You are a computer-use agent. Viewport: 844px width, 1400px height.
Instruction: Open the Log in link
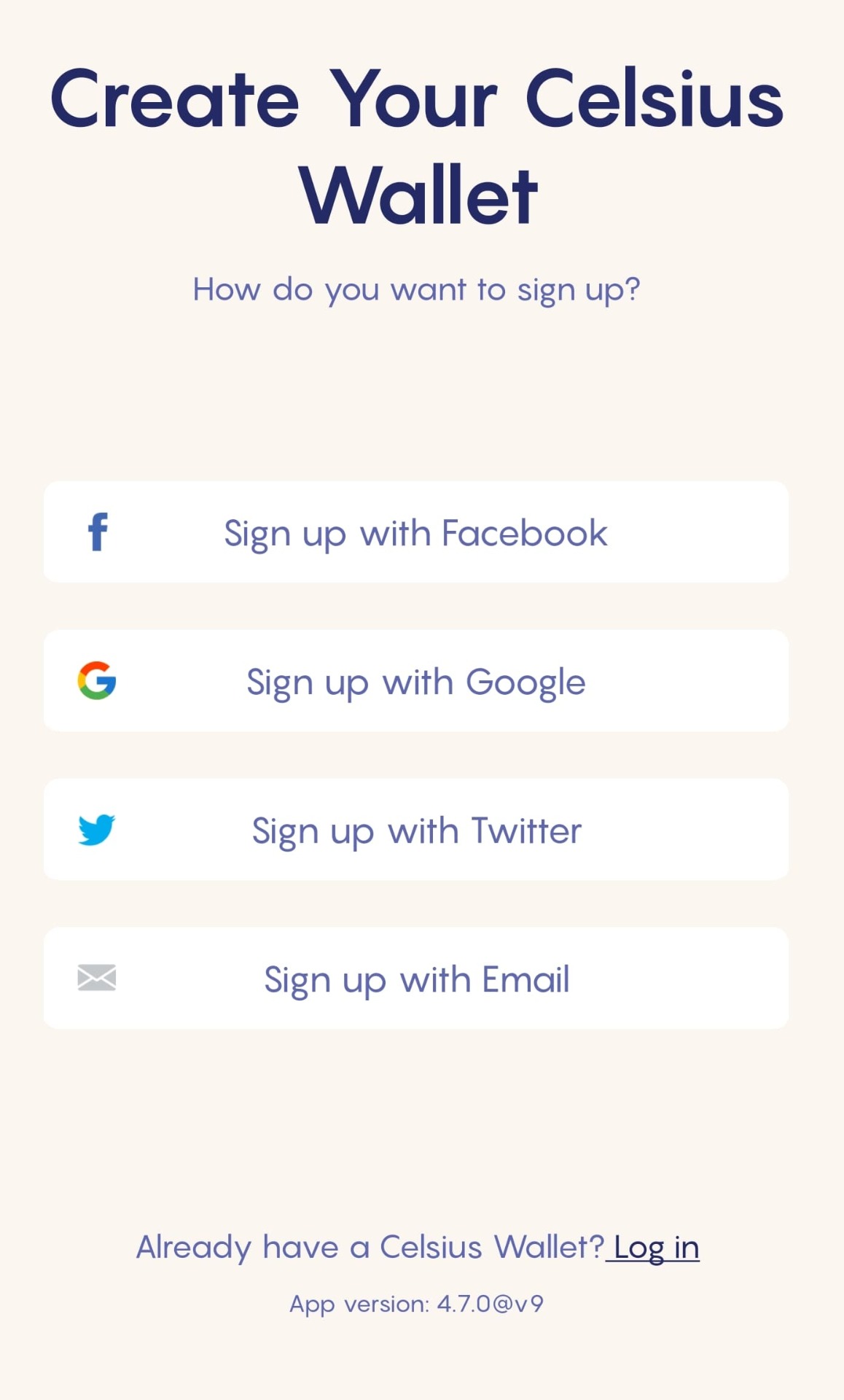[x=656, y=1248]
